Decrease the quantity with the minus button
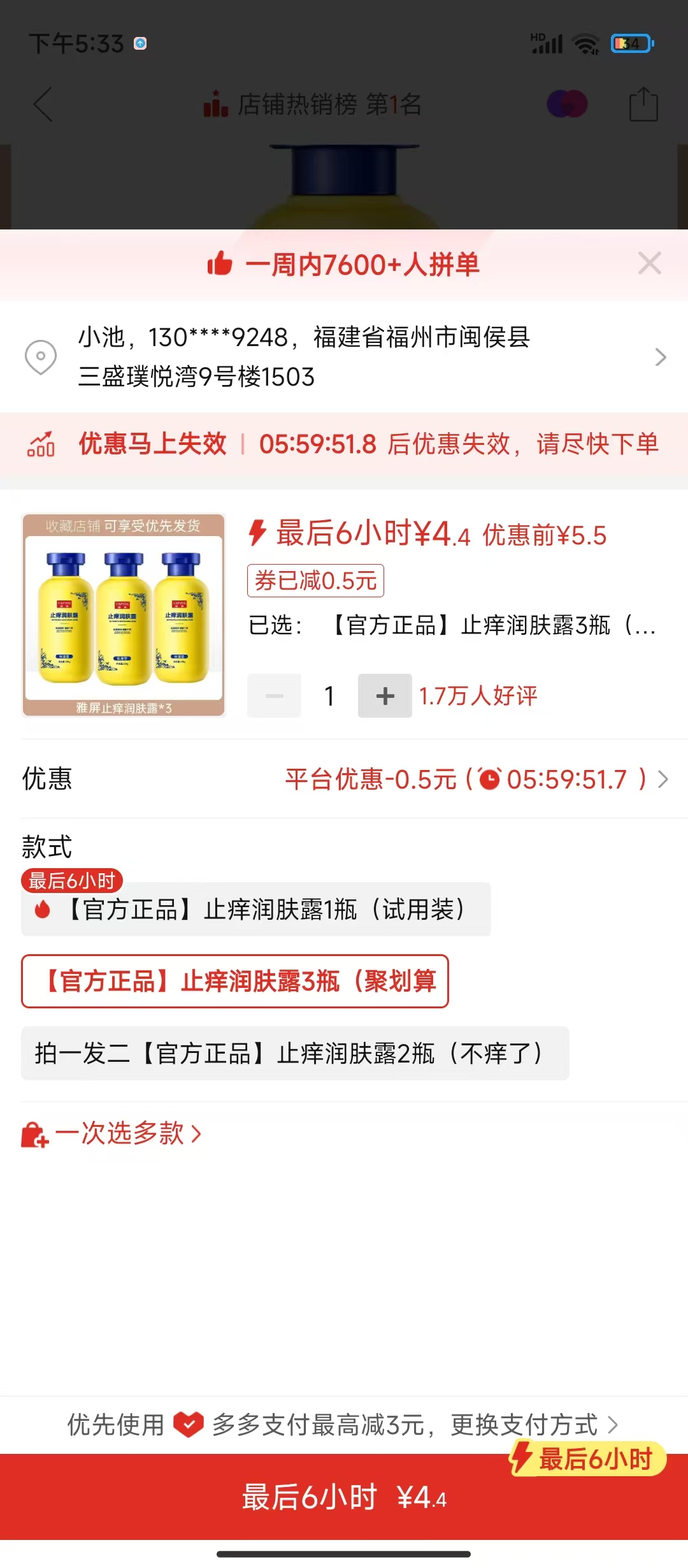 [x=275, y=695]
